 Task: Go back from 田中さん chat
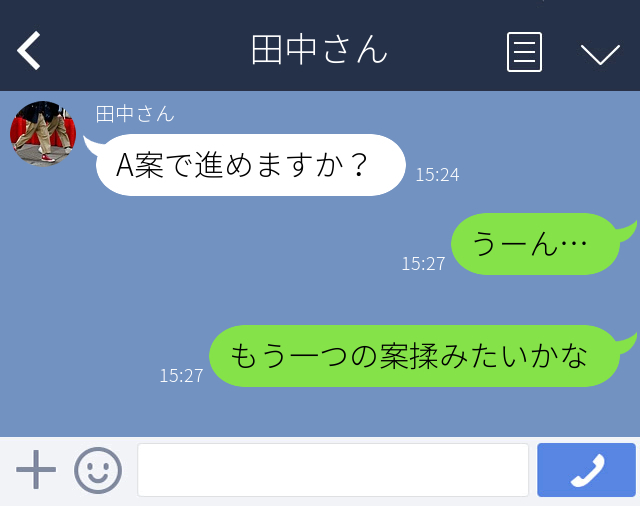coord(29,50)
